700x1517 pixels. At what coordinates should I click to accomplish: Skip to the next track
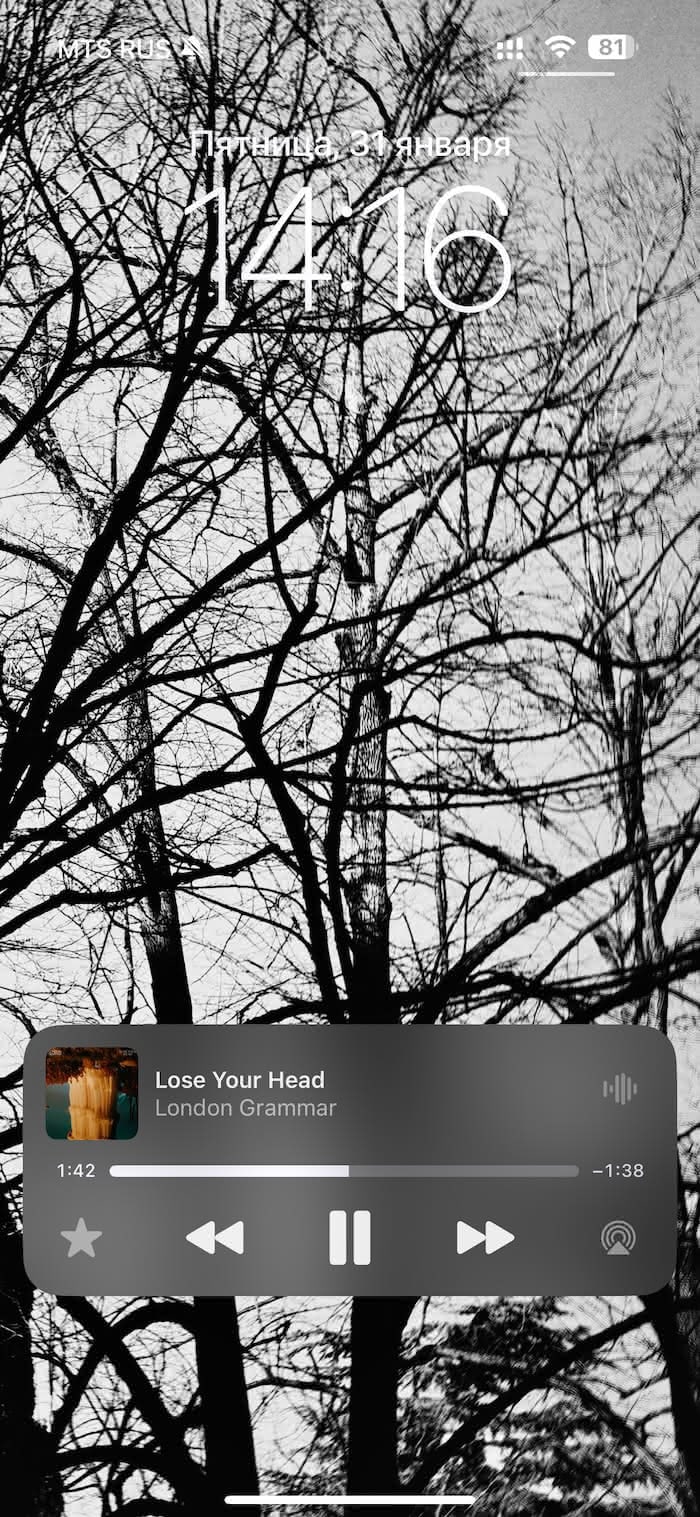point(485,1238)
